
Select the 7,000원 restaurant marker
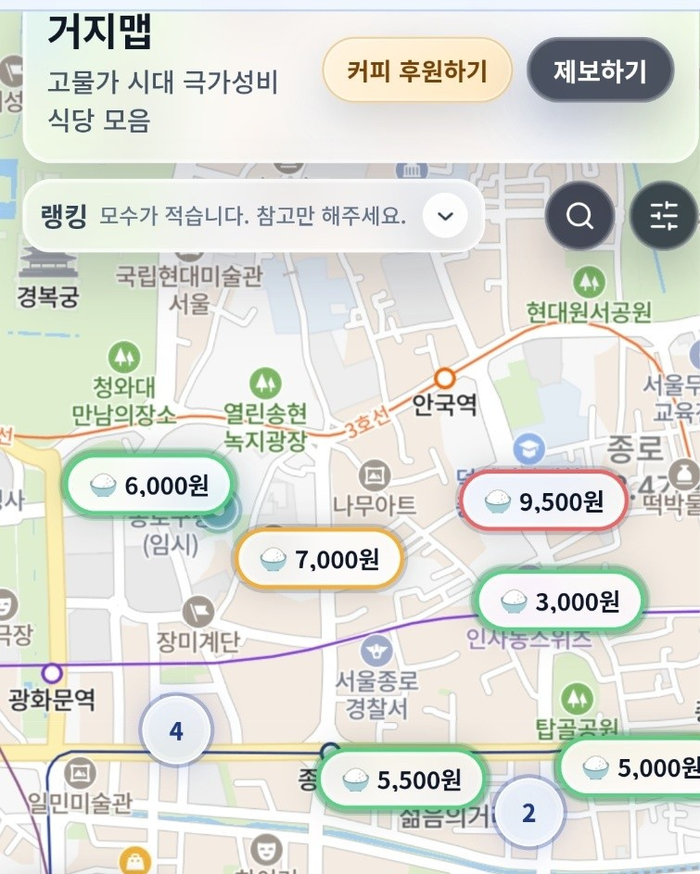coord(319,560)
